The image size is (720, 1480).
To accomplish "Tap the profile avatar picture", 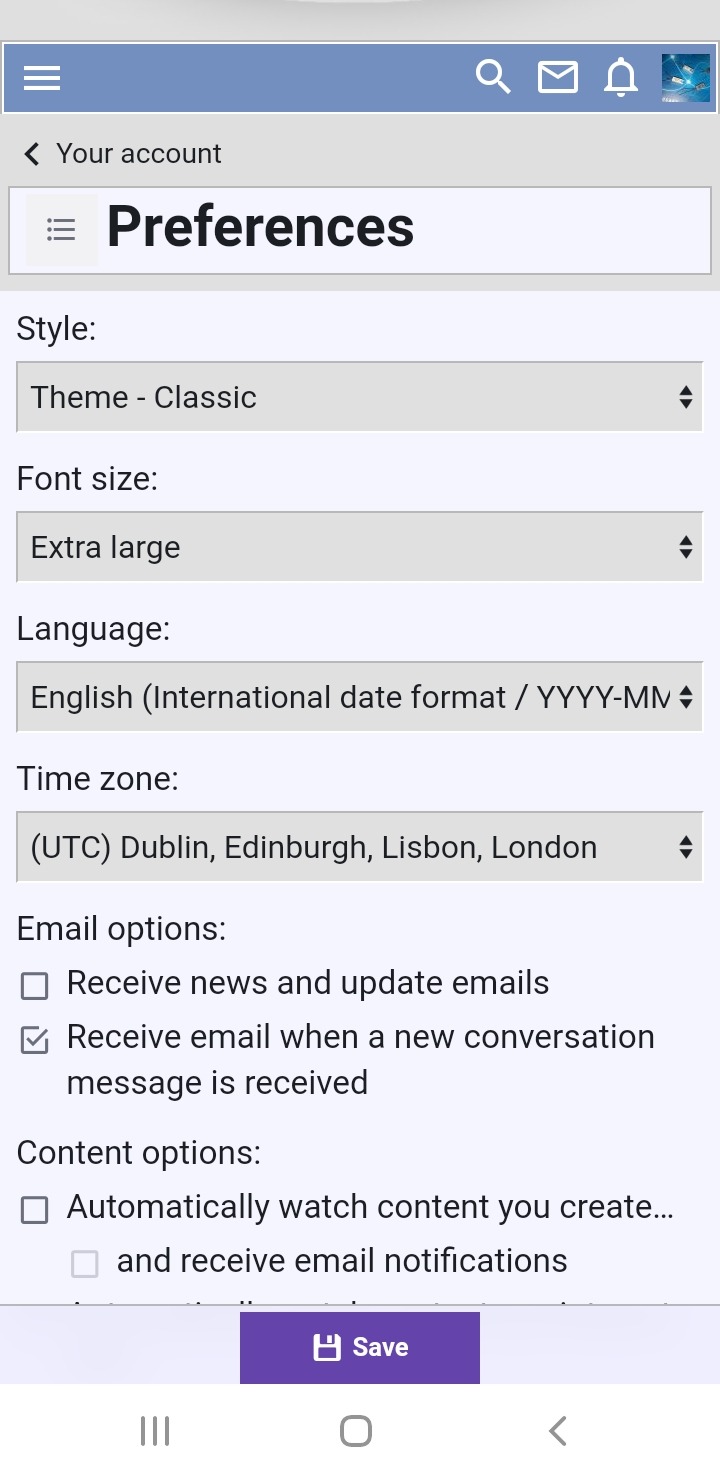I will (686, 78).
